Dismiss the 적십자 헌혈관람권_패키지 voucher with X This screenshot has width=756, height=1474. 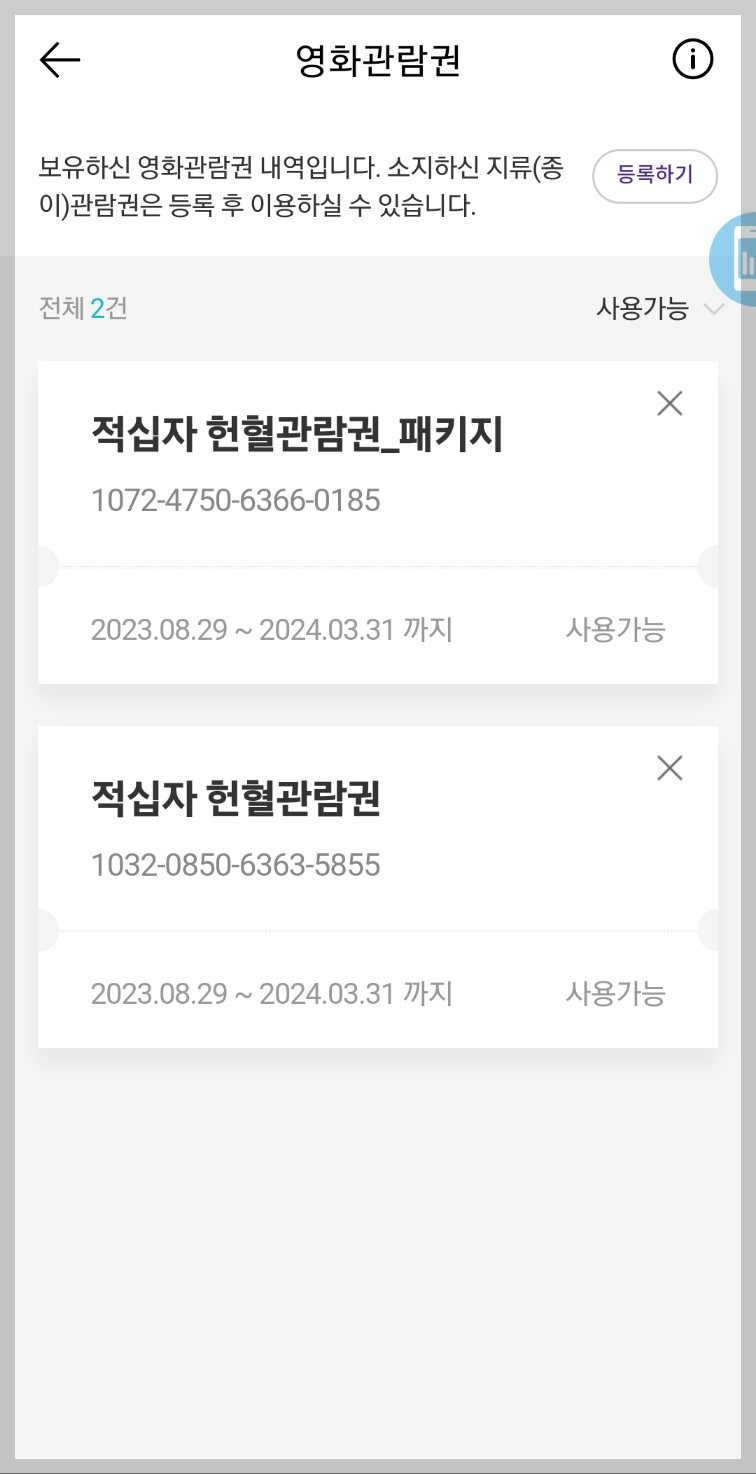coord(668,402)
